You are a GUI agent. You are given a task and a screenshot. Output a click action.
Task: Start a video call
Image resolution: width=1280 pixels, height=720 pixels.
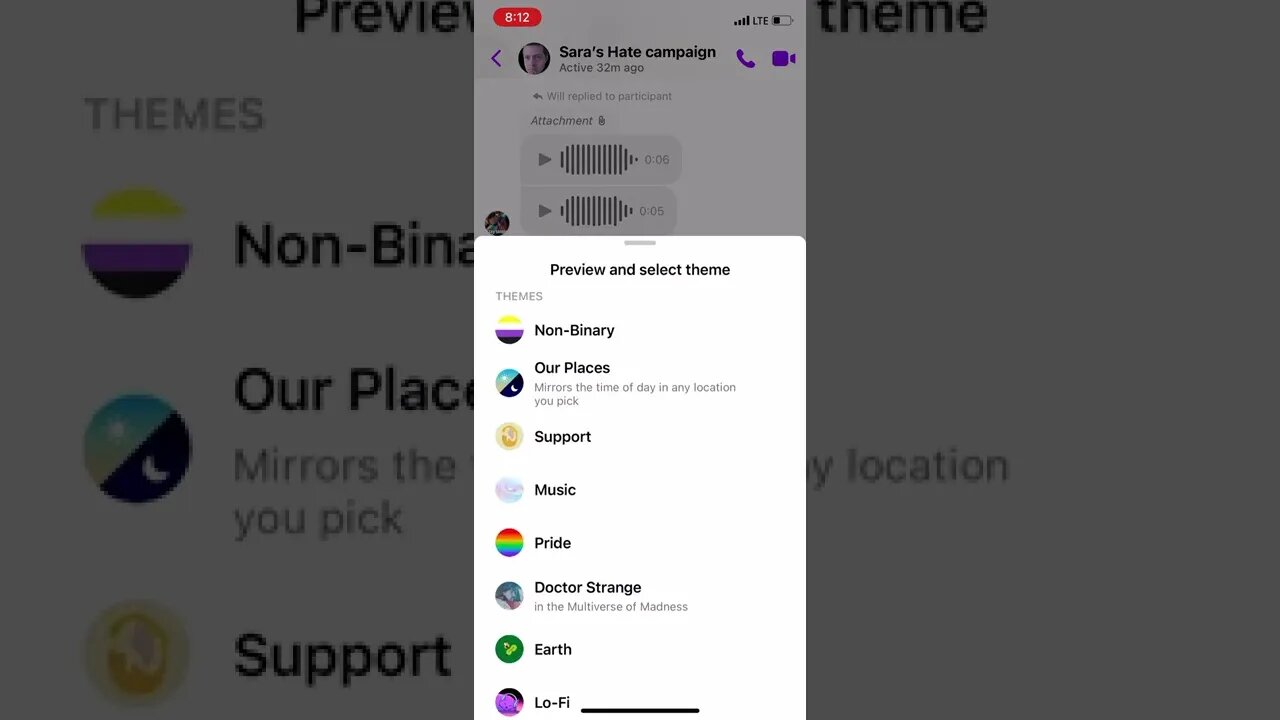click(x=783, y=59)
